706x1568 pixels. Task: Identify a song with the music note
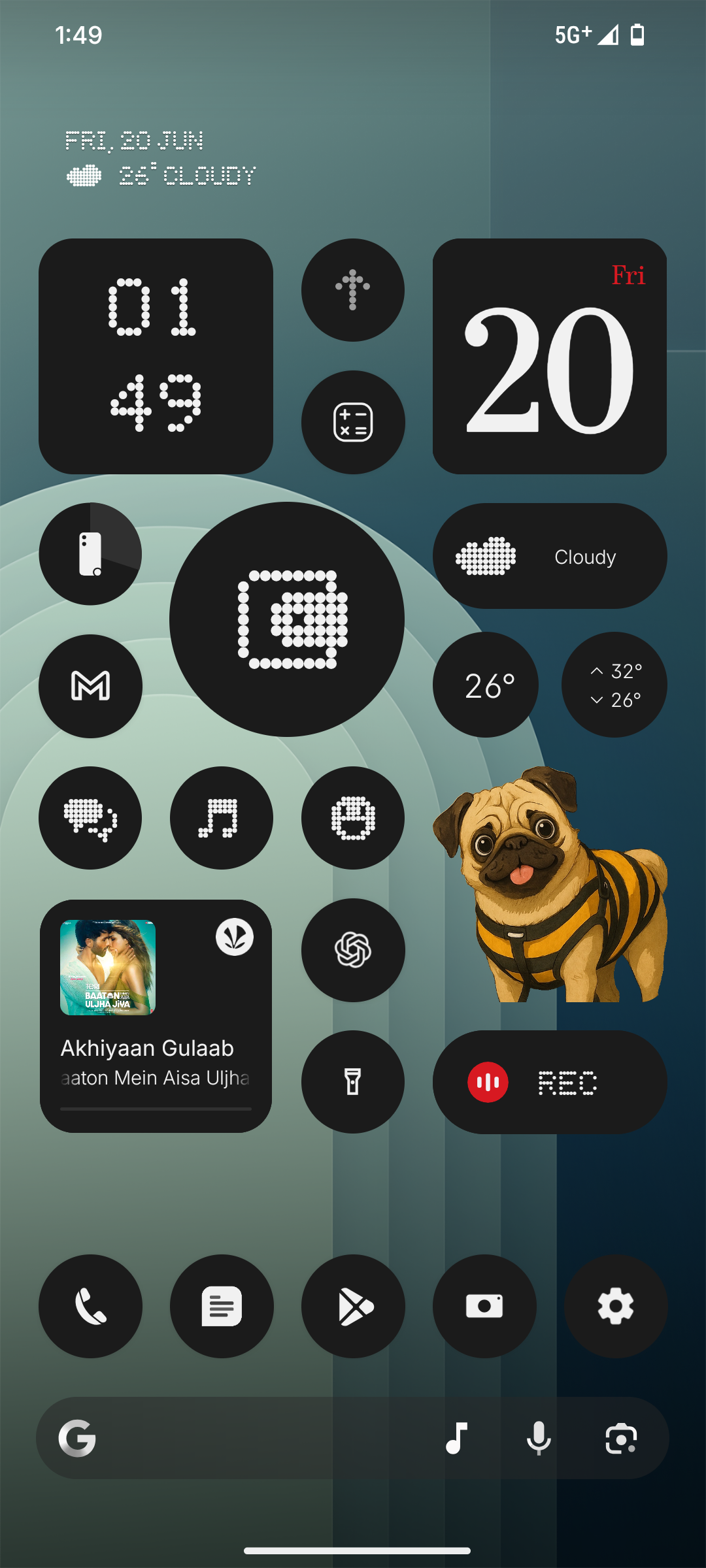(x=456, y=1438)
